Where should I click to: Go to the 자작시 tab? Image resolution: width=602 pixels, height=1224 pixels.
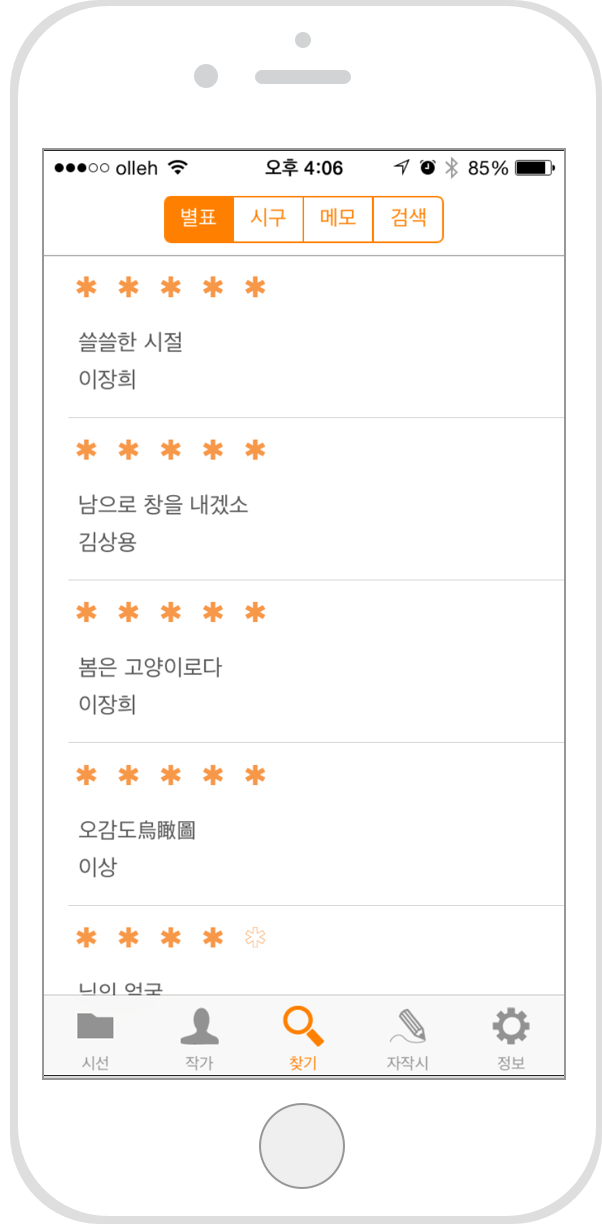tap(407, 1038)
